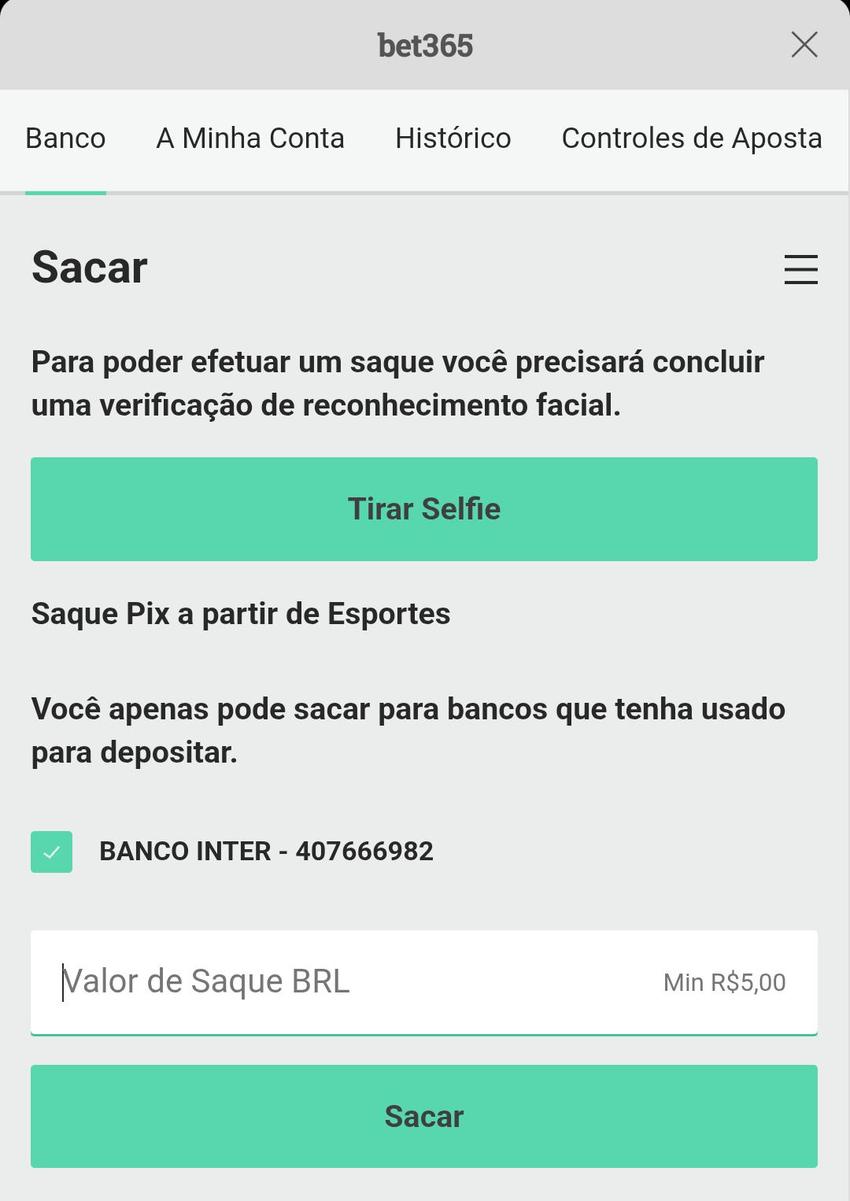Tap the hamburger icon near the Sacar heading
This screenshot has height=1201, width=850.
pyautogui.click(x=800, y=270)
